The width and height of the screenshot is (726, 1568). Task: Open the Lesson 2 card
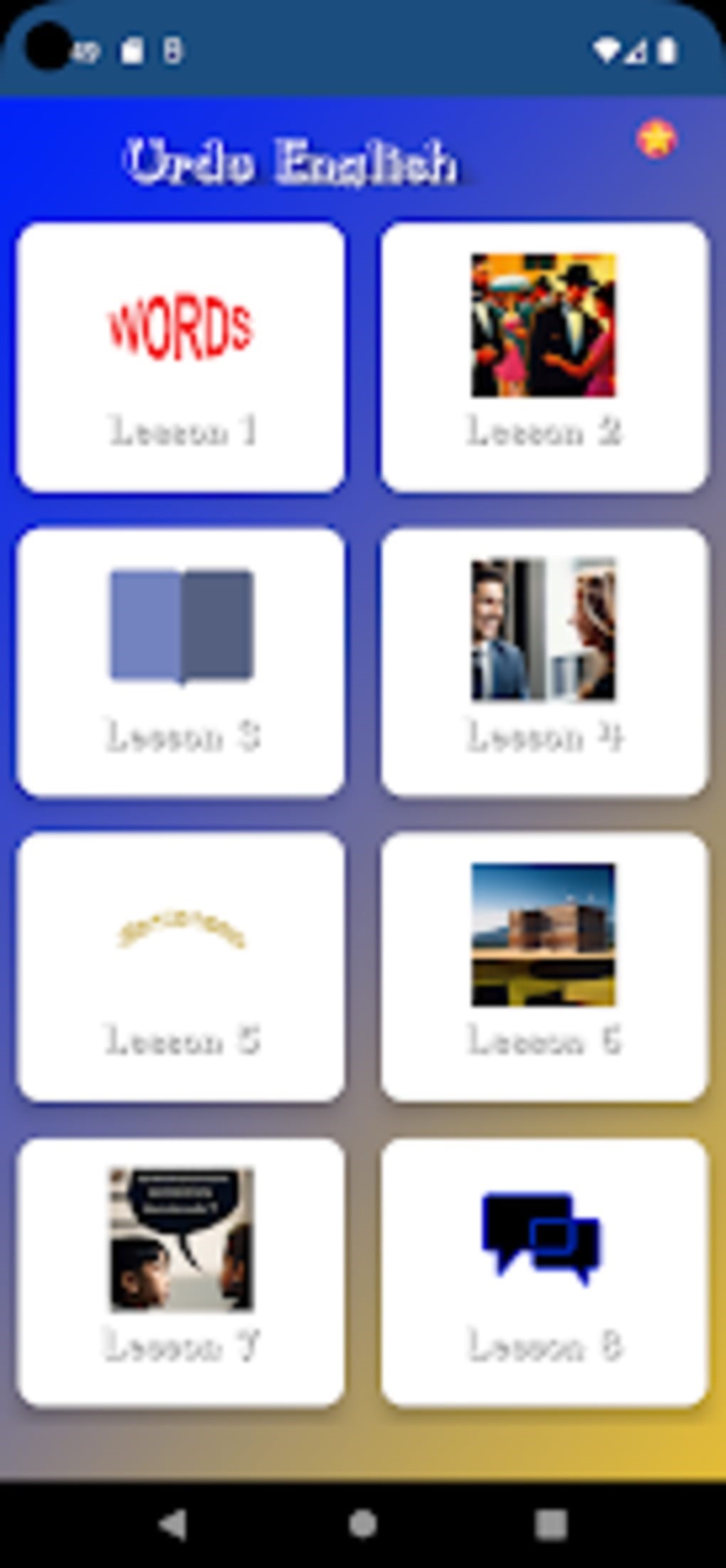[x=544, y=357]
